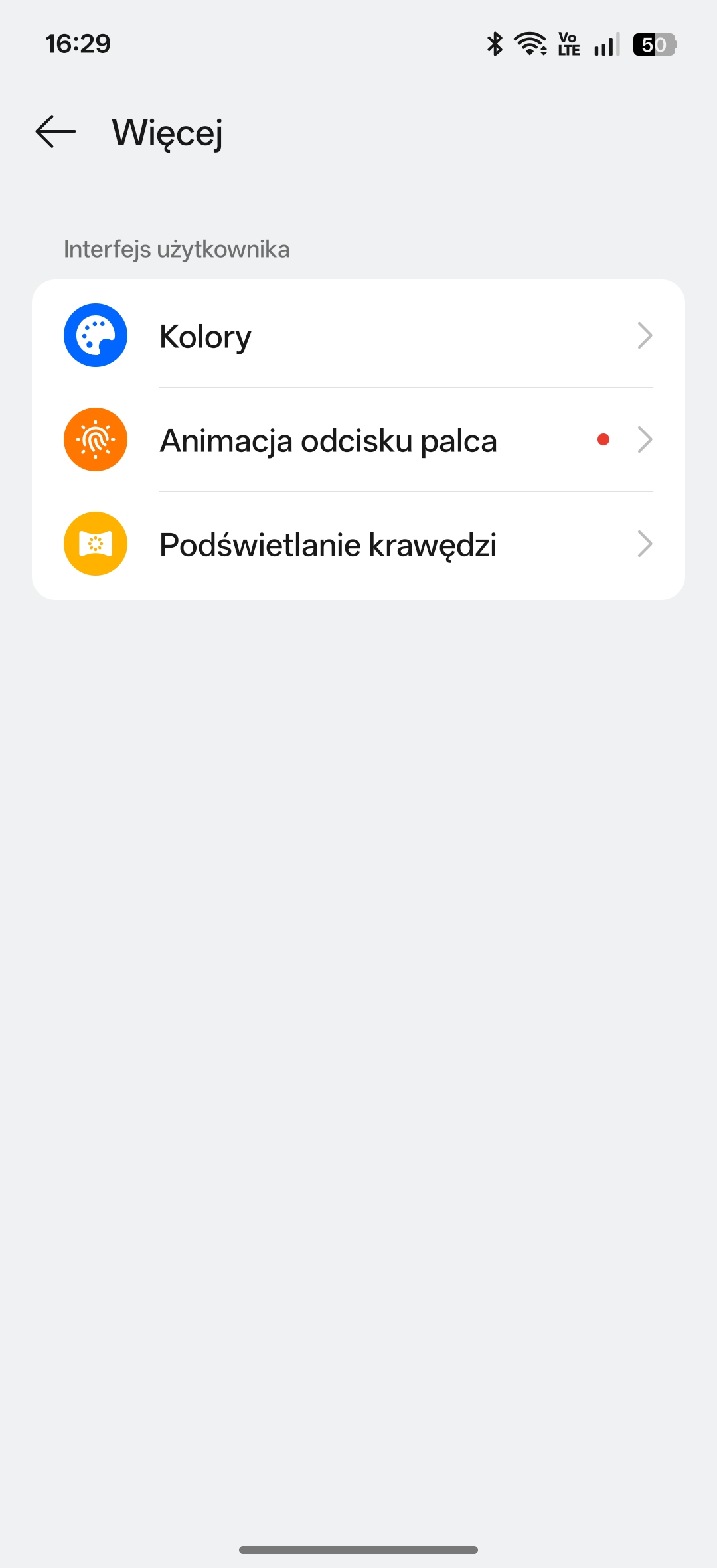Open Animacja odcisku palca
The image size is (717, 1568).
click(x=358, y=440)
